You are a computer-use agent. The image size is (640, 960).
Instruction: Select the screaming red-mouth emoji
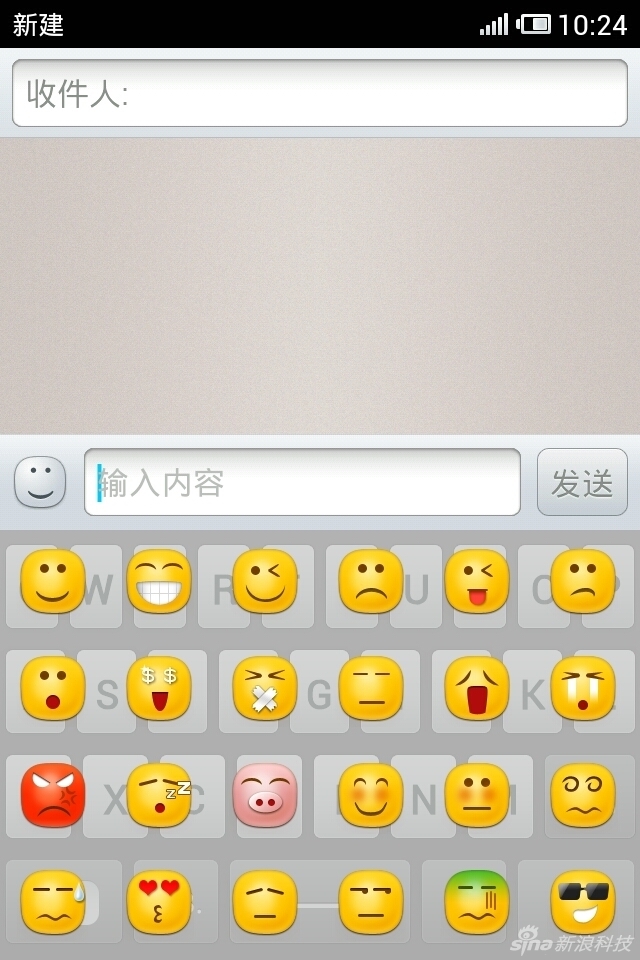[x=477, y=688]
